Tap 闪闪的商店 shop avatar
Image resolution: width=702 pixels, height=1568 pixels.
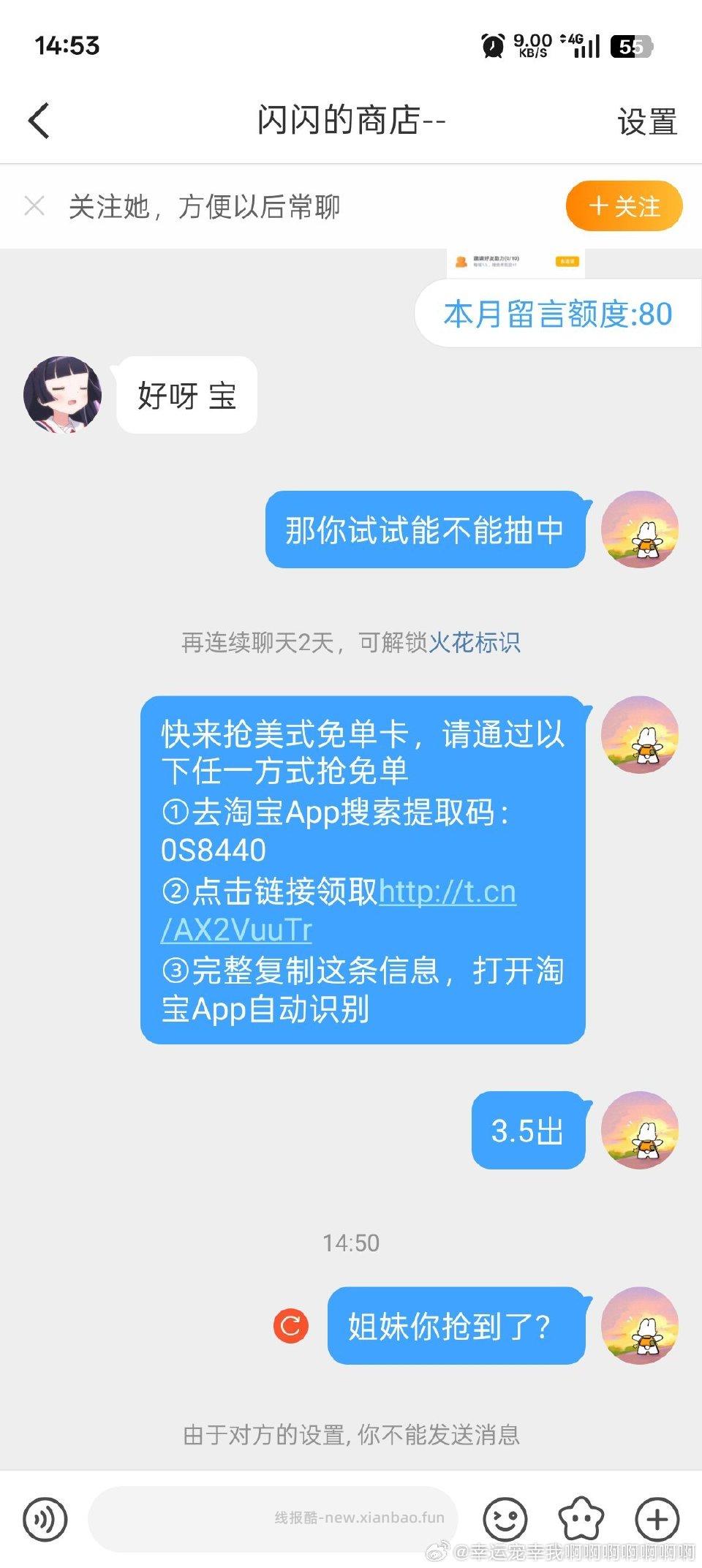62,393
